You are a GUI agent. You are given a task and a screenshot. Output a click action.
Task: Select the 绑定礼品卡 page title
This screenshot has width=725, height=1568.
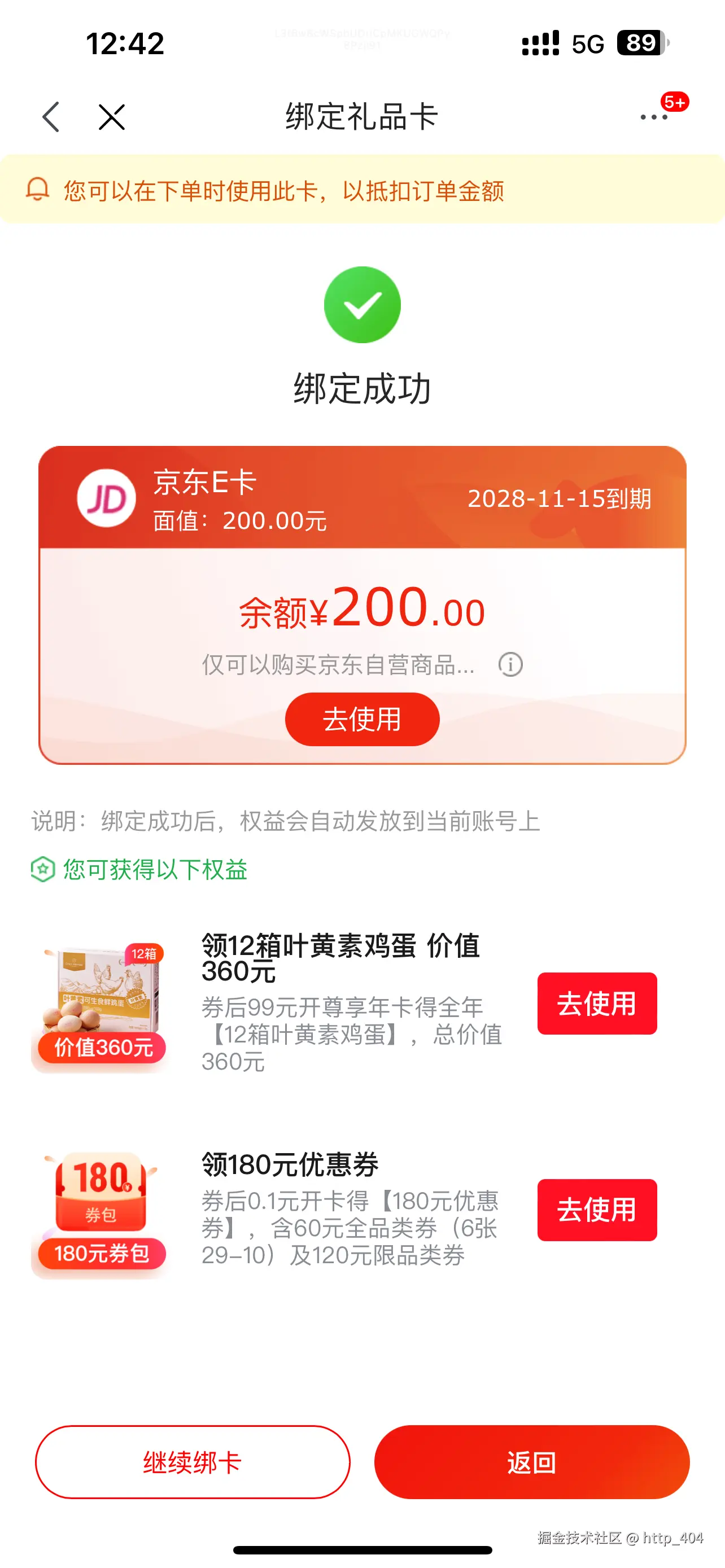pos(362,117)
